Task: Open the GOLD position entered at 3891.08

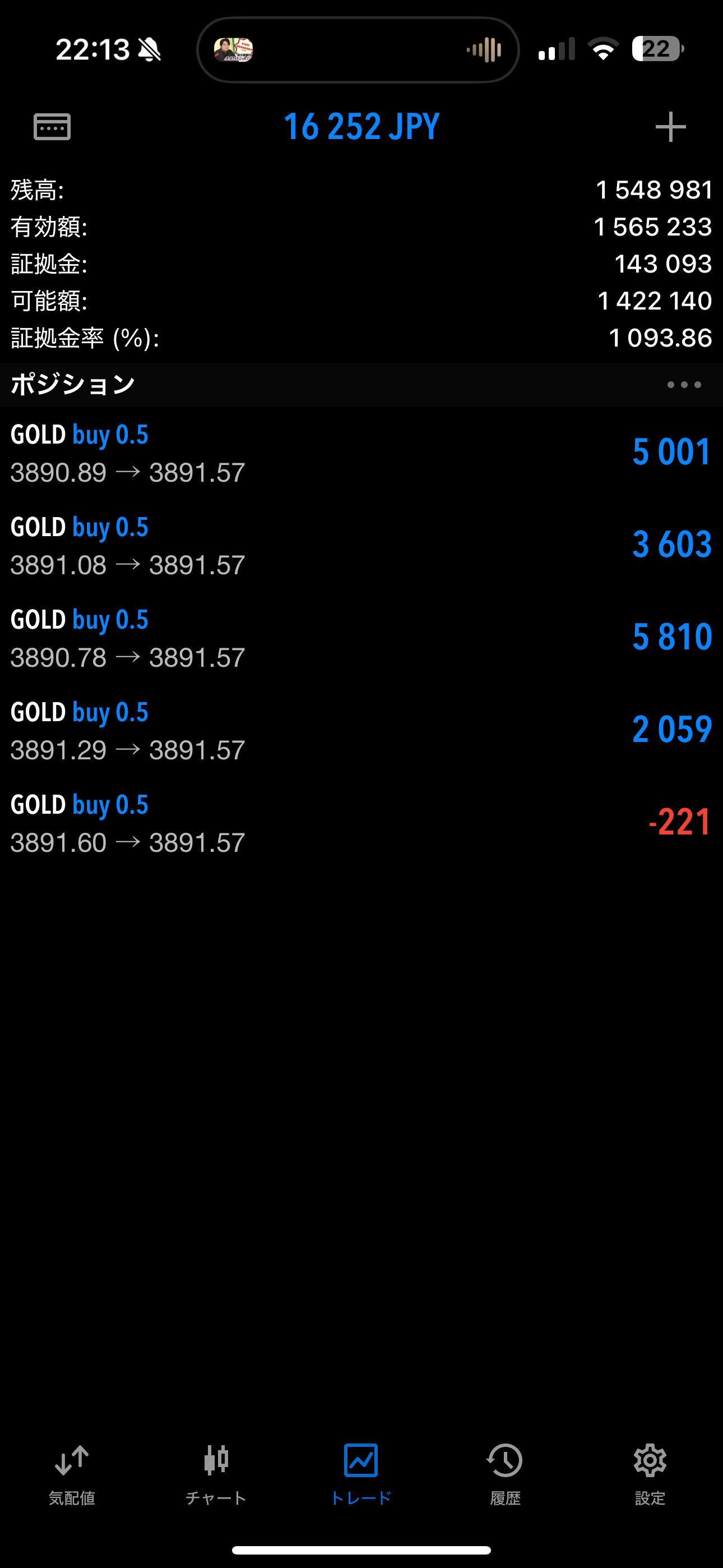Action: tap(361, 546)
